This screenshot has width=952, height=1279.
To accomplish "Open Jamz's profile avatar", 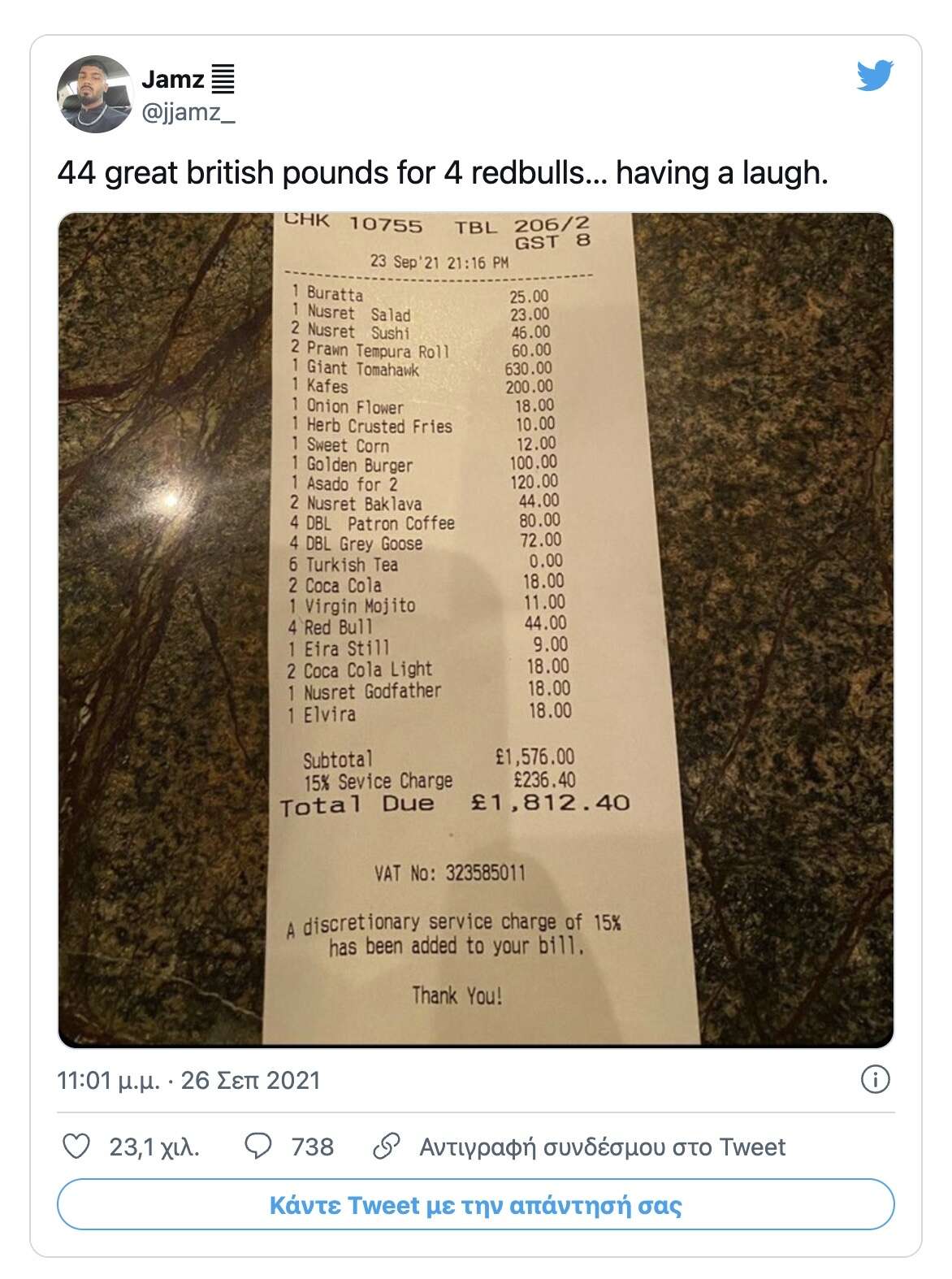I will pyautogui.click(x=94, y=94).
